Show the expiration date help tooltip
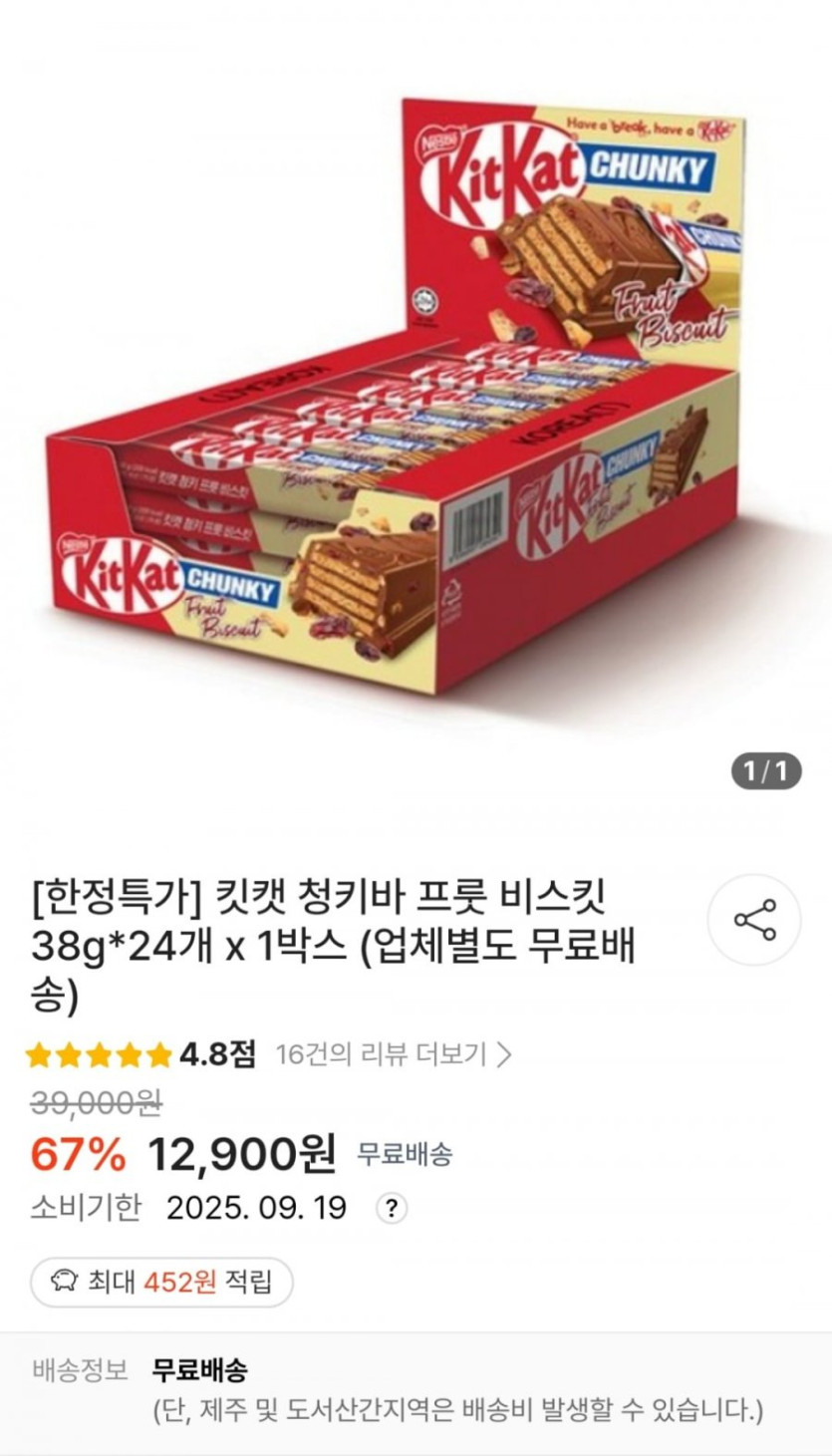The height and width of the screenshot is (1456, 832). pyautogui.click(x=392, y=1209)
